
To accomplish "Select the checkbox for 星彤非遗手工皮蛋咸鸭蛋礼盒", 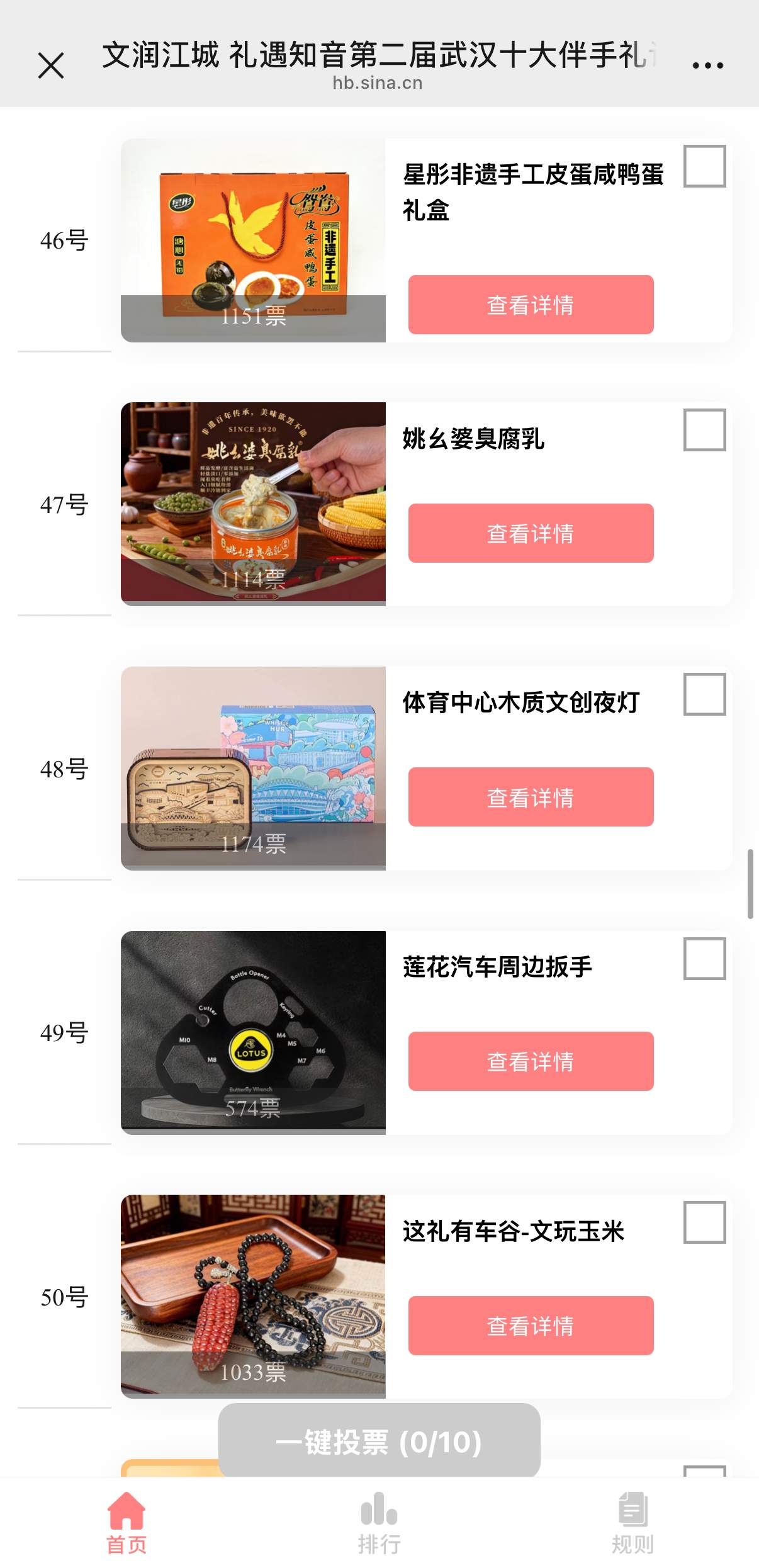I will click(x=704, y=166).
